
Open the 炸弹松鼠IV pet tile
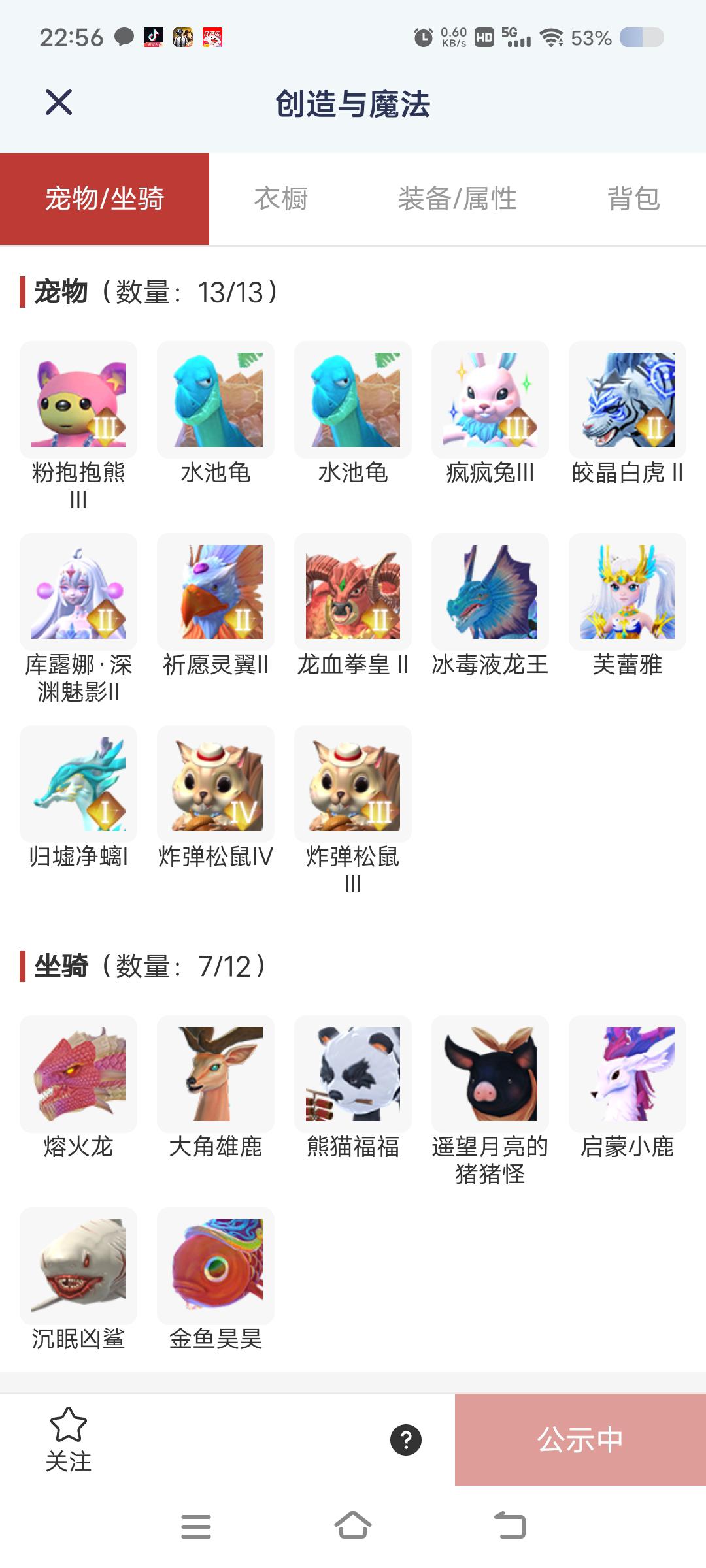216,784
